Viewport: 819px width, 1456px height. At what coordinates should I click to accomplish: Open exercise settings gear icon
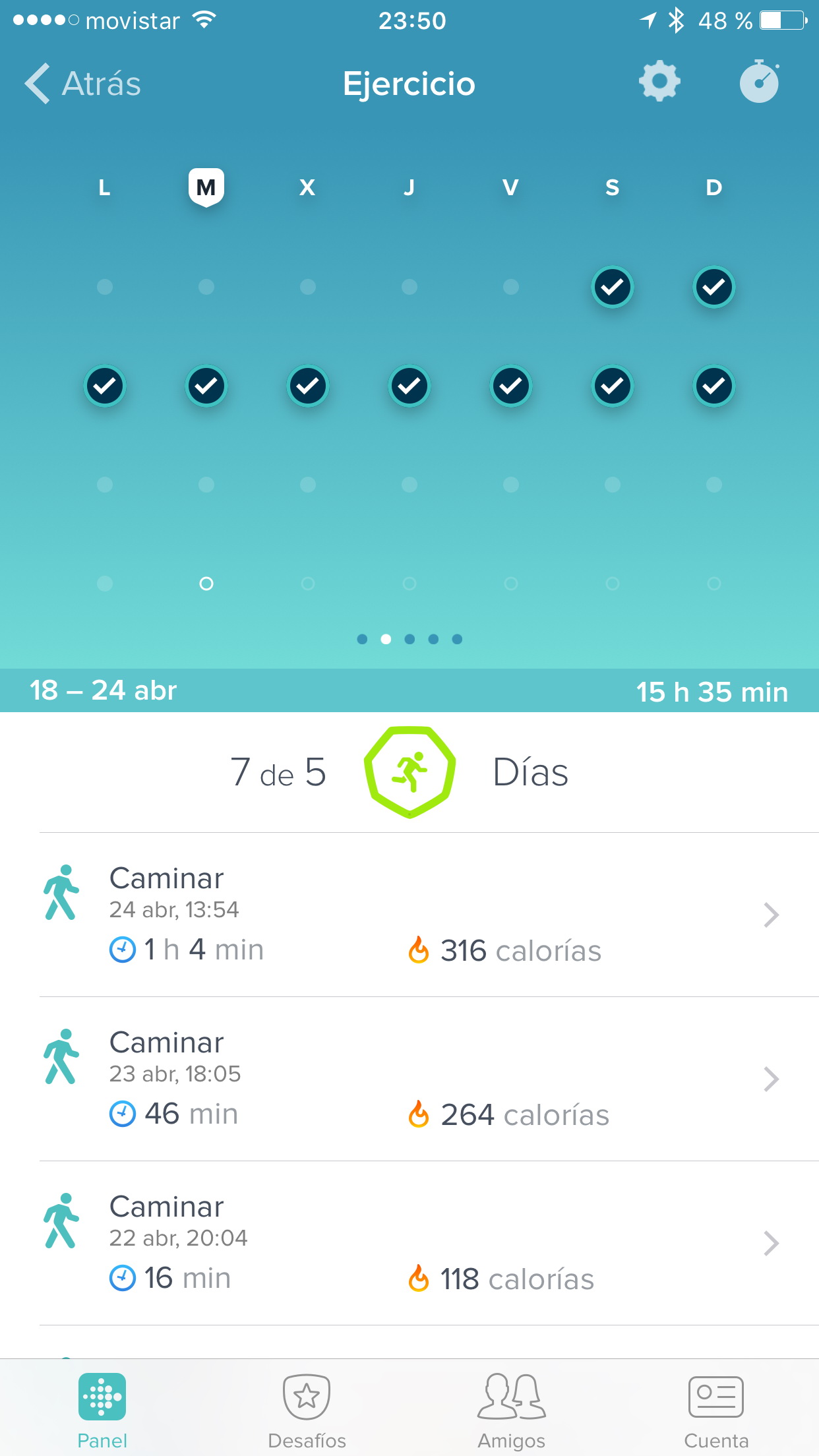click(x=659, y=82)
